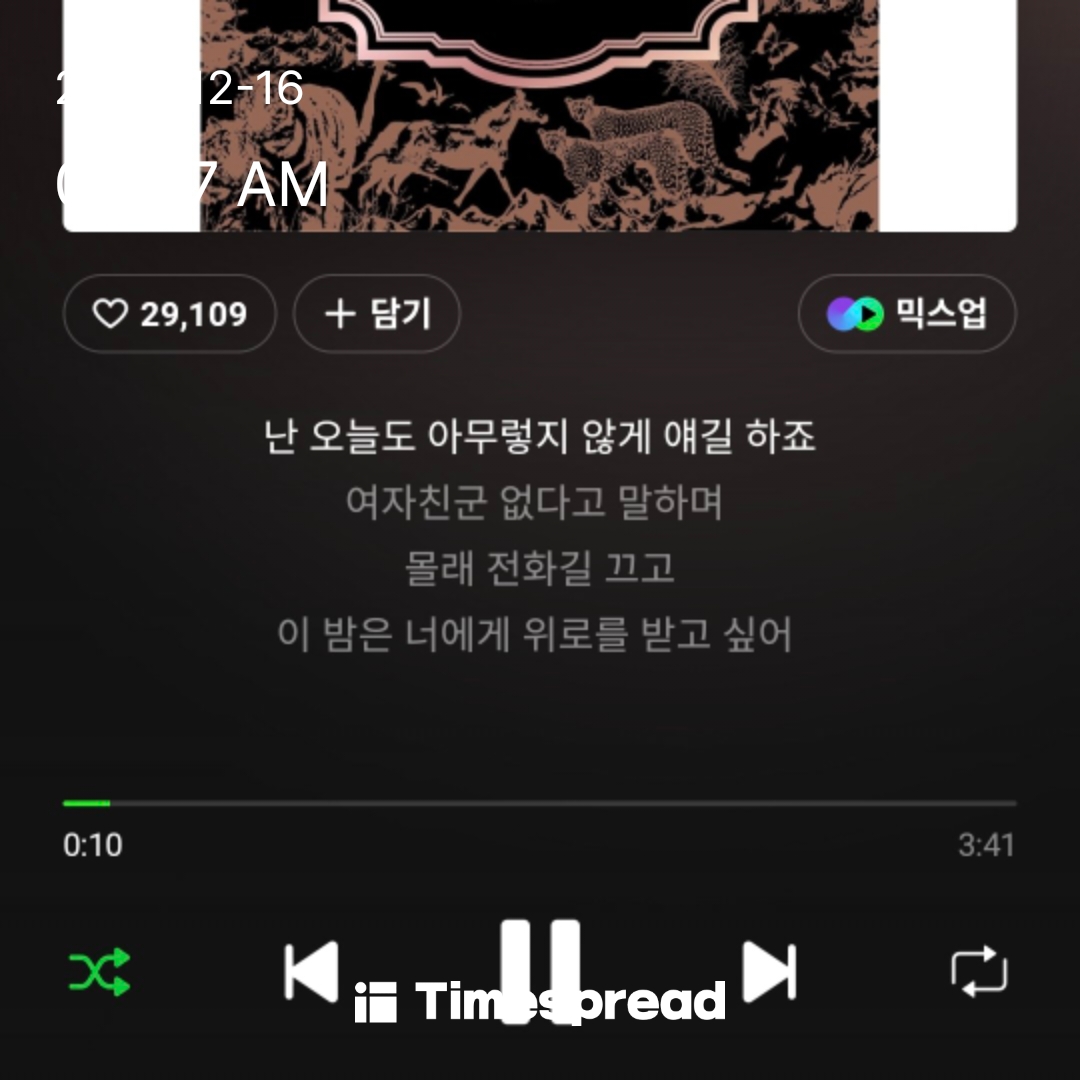Toggle repeat mode

pos(978,971)
